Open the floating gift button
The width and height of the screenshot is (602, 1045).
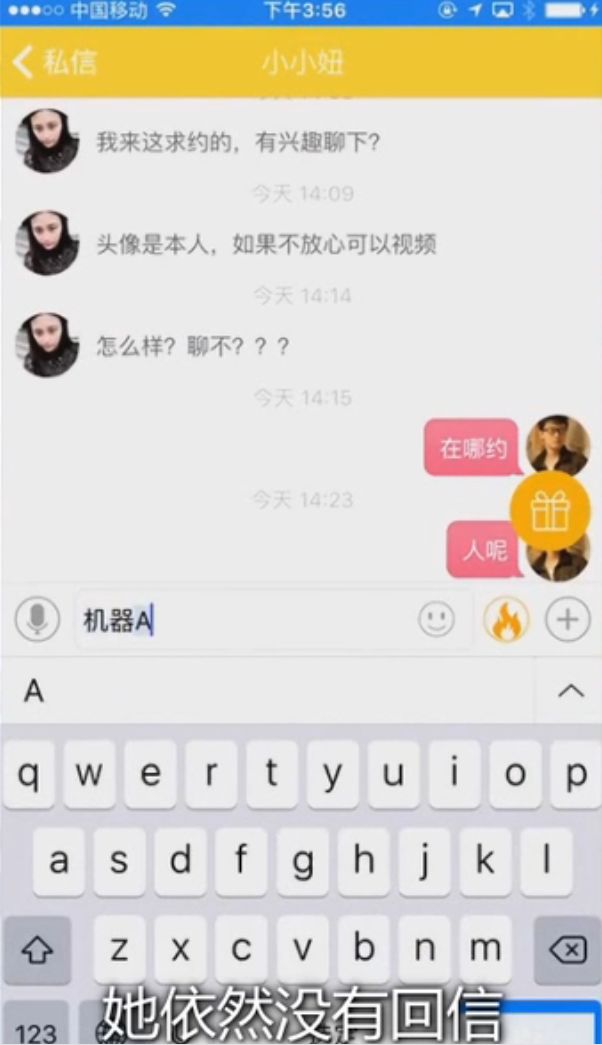pos(550,511)
